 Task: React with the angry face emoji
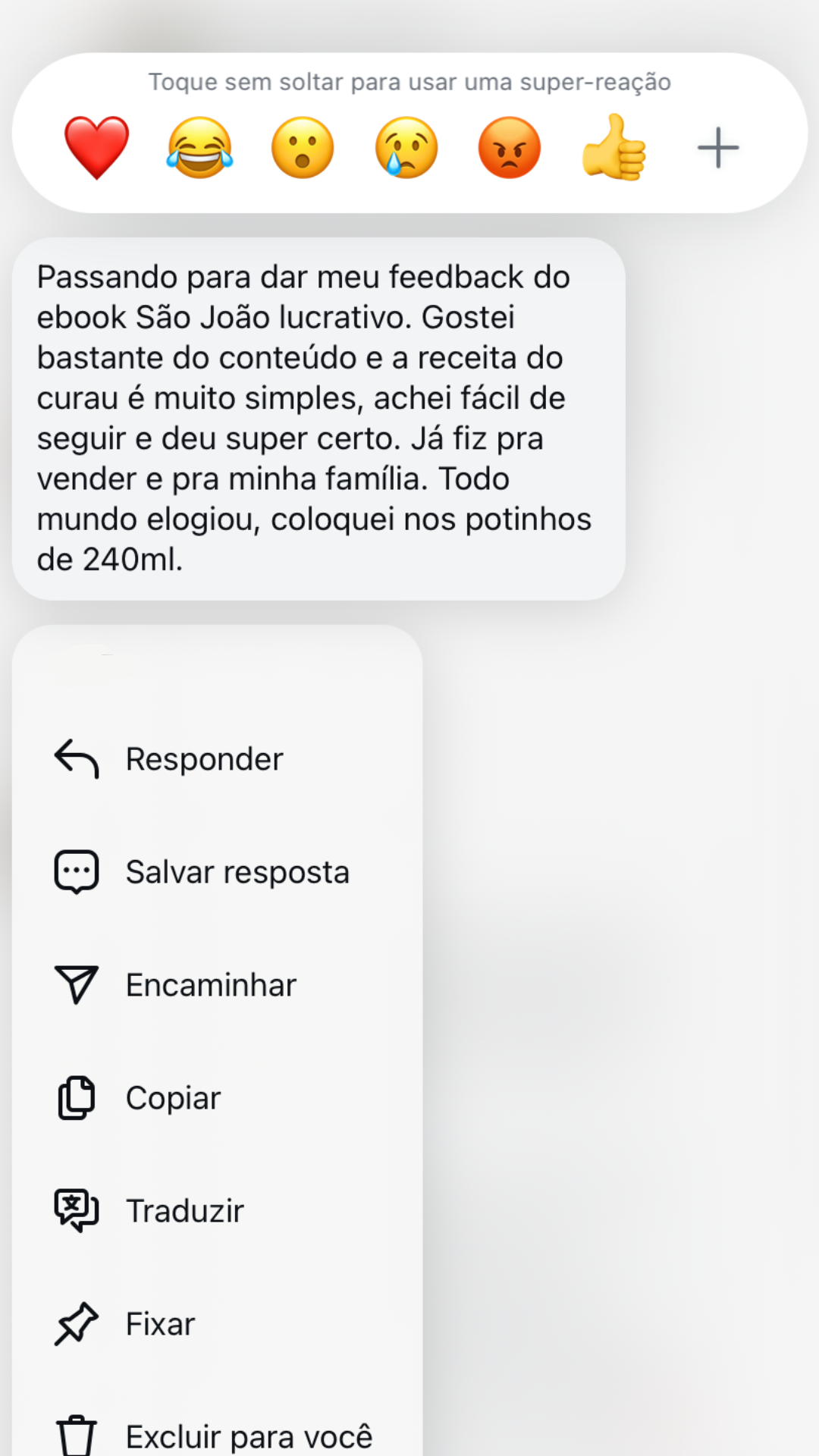(510, 147)
